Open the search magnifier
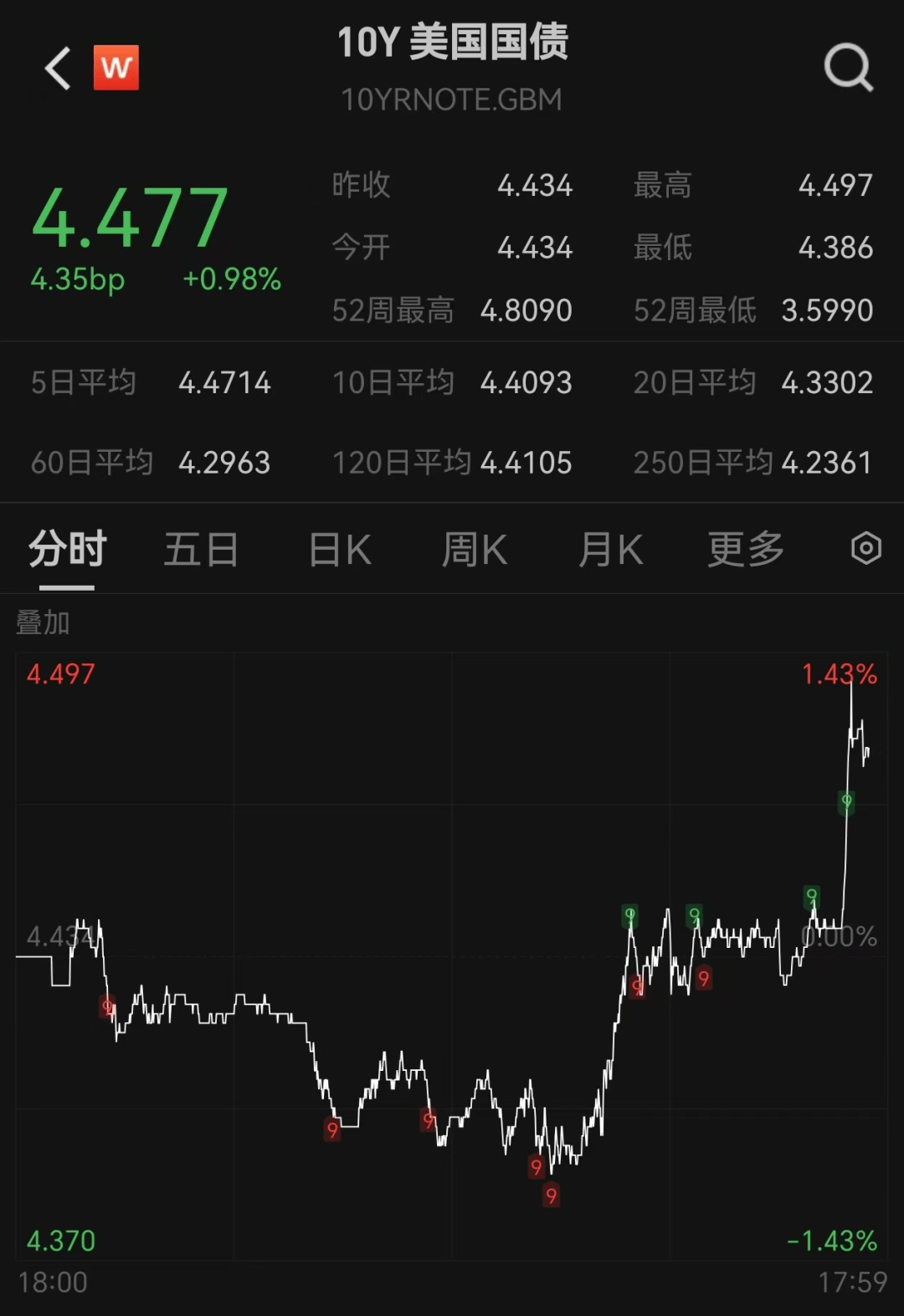 tap(849, 68)
